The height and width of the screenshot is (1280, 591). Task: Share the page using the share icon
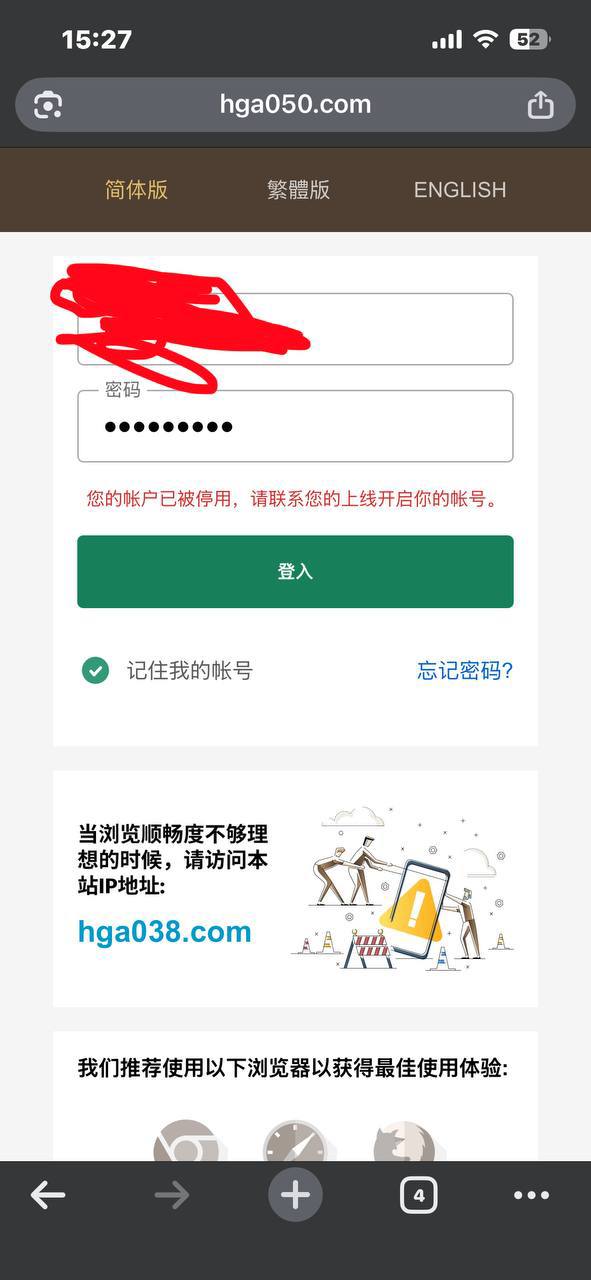[x=540, y=104]
